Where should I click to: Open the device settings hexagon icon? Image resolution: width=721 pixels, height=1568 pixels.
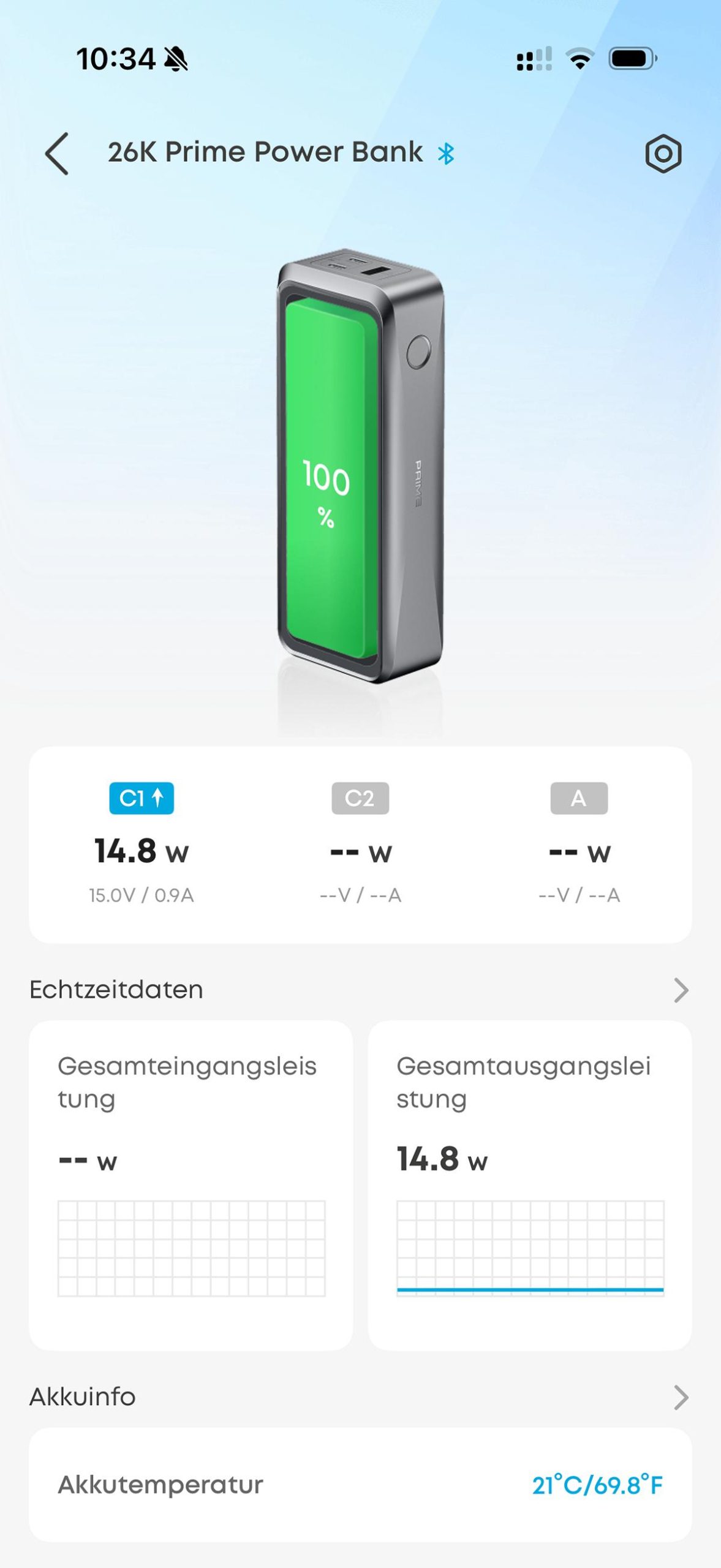point(663,153)
